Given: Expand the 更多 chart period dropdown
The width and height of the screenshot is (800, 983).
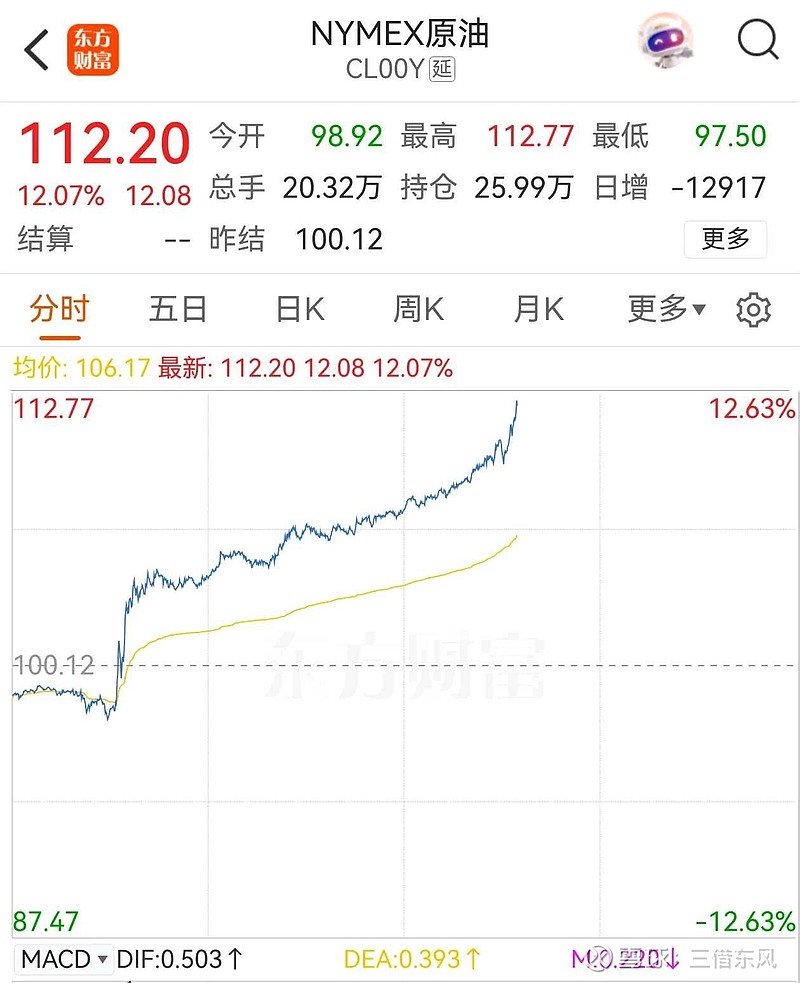Looking at the screenshot, I should 663,310.
